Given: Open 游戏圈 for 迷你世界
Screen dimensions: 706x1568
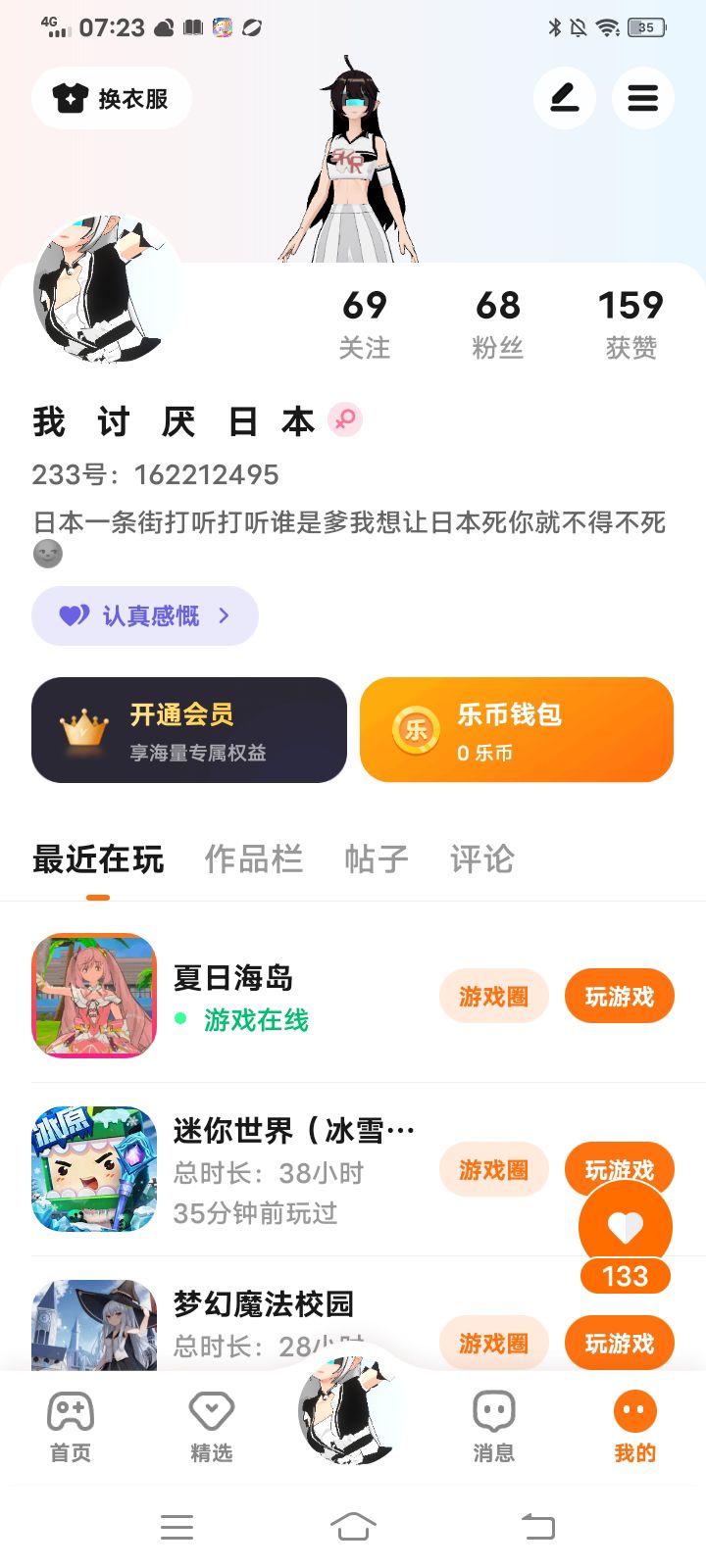Looking at the screenshot, I should tap(493, 1169).
